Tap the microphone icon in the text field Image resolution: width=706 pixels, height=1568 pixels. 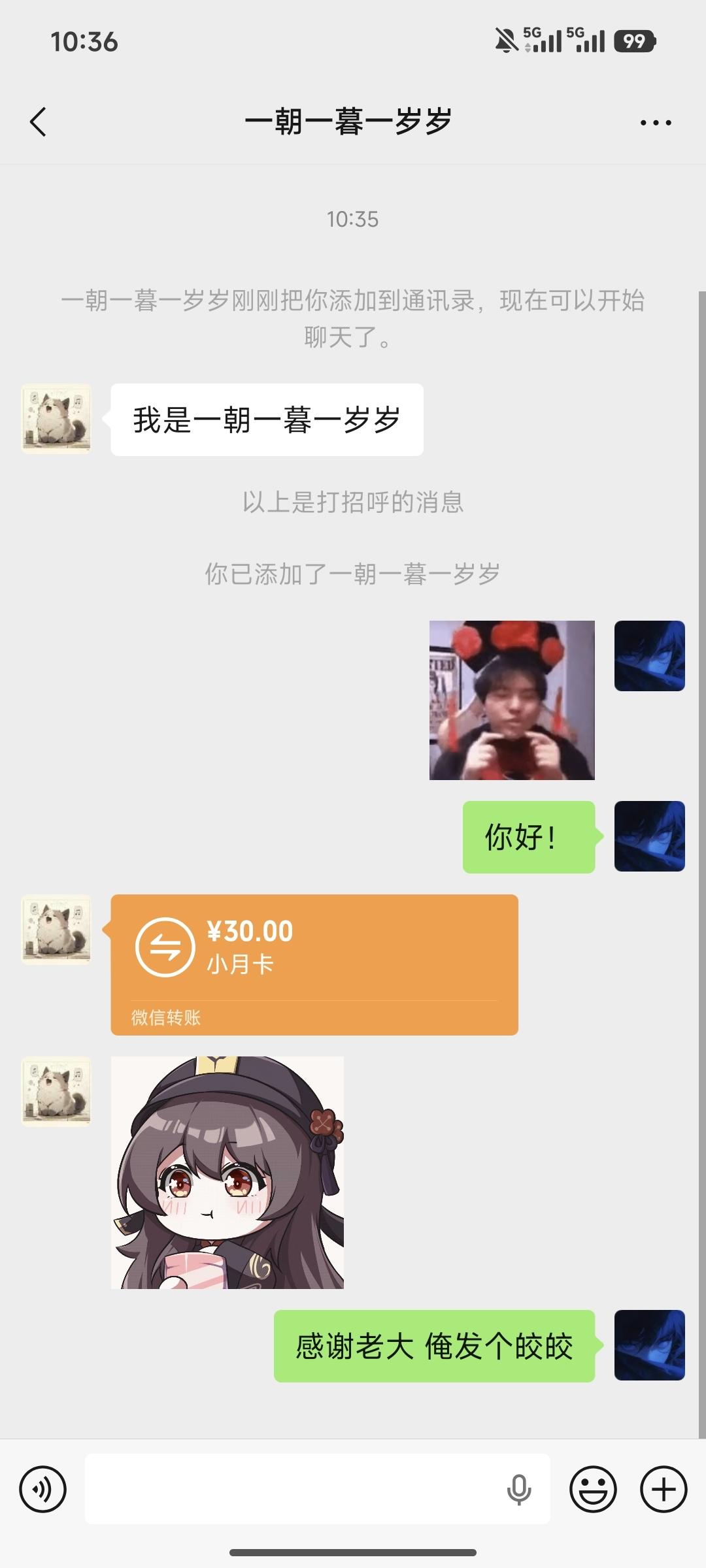click(x=519, y=1490)
